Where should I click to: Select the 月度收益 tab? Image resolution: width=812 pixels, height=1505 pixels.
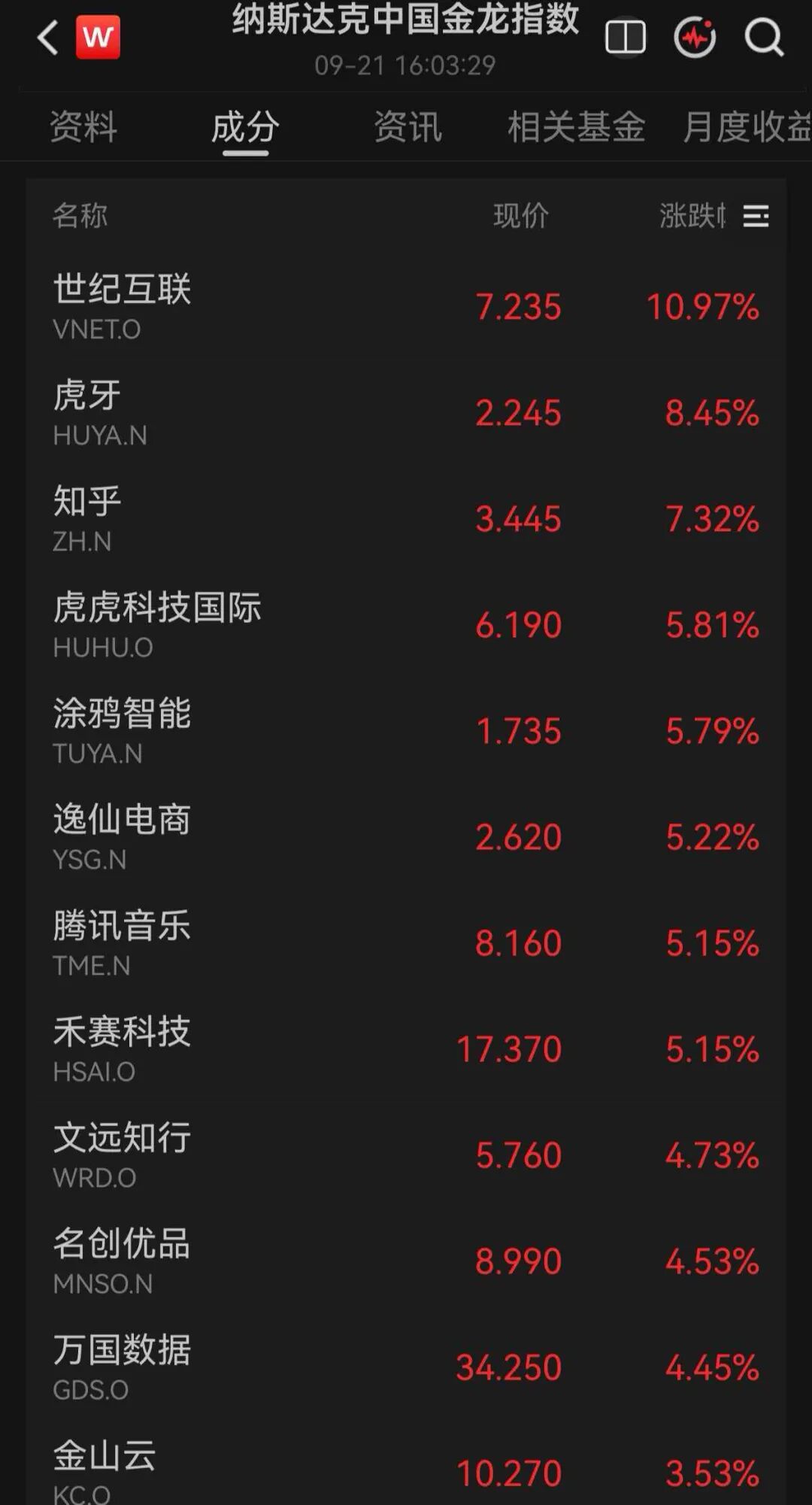tap(747, 126)
